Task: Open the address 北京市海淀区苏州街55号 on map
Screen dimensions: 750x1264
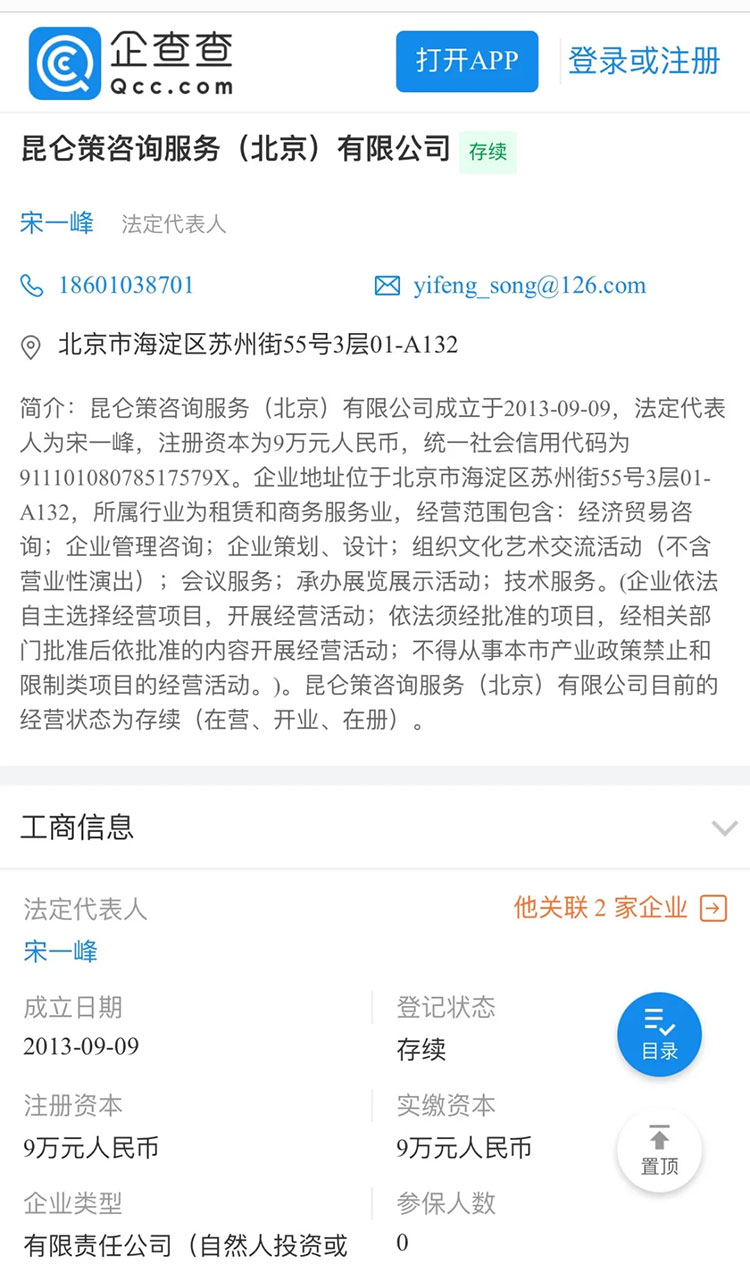Action: [257, 346]
